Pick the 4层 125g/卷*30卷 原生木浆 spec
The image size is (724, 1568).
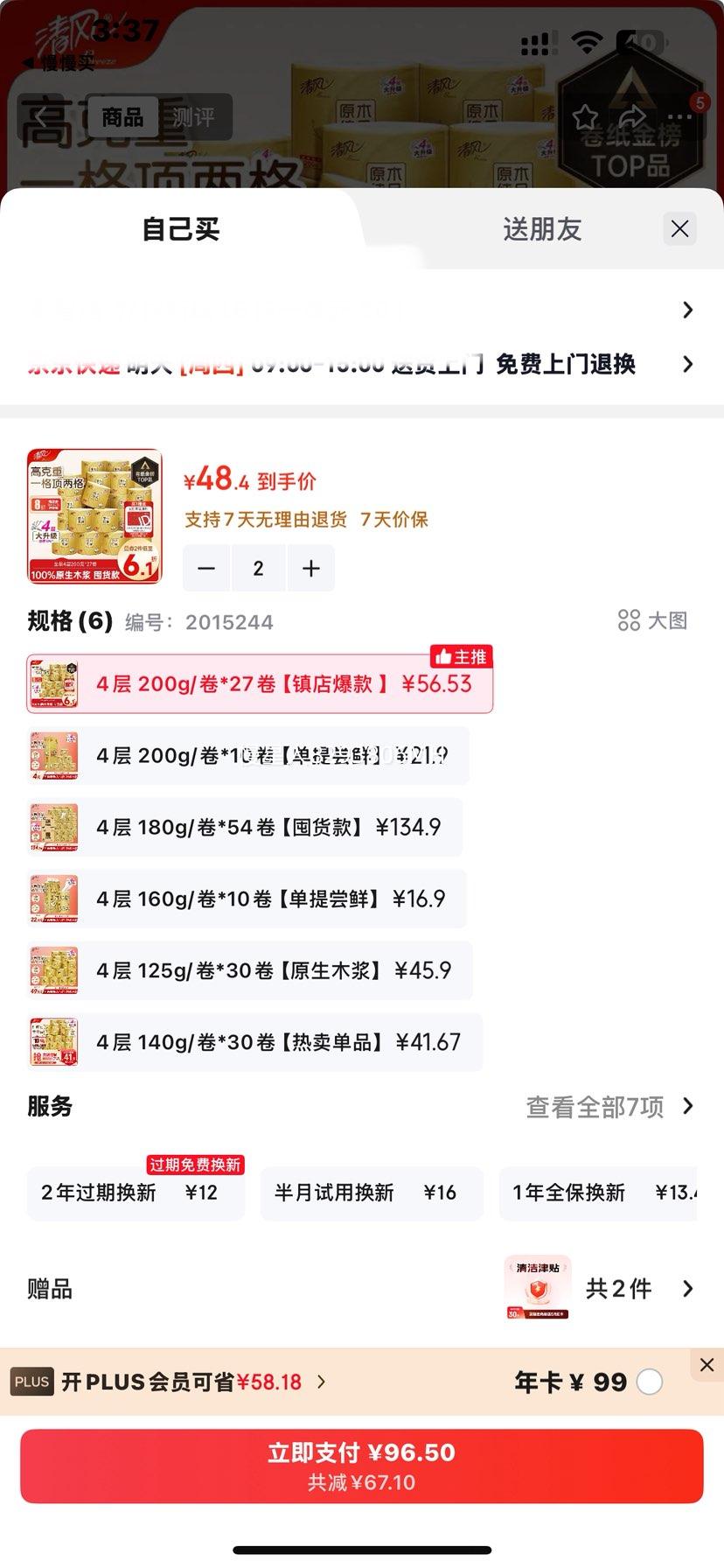tap(250, 970)
